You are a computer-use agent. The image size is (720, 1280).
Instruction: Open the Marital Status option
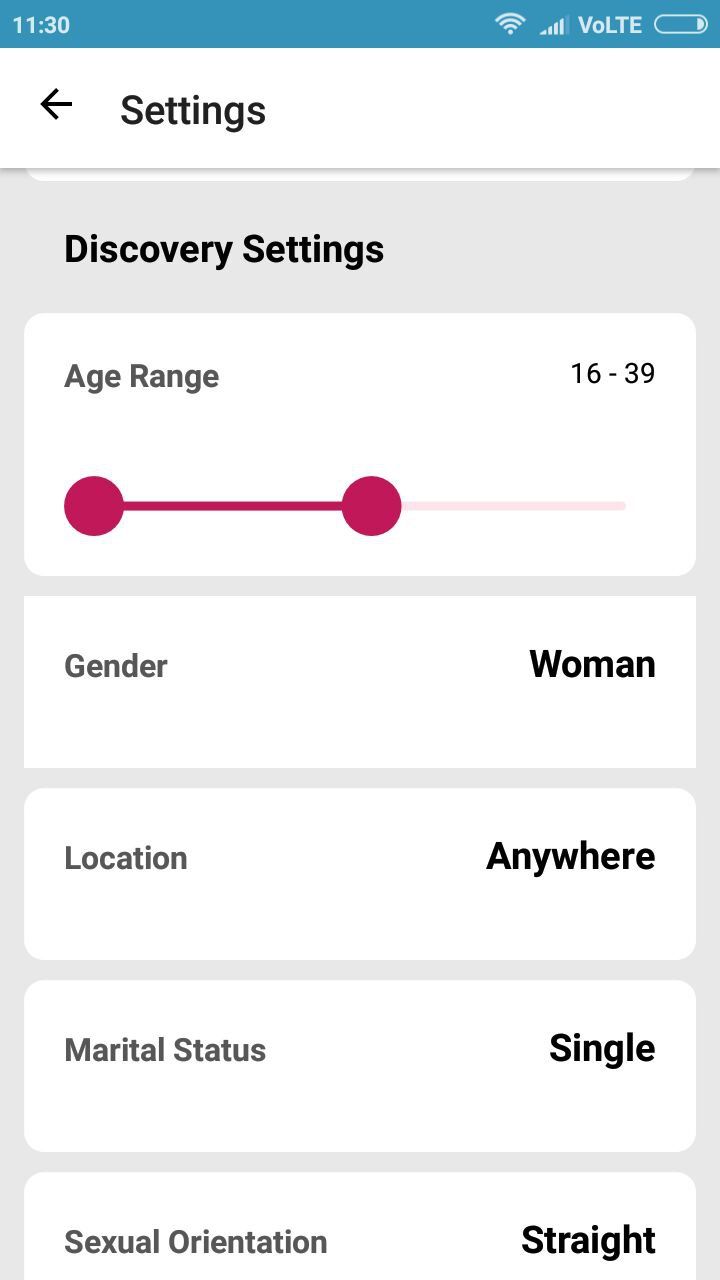[x=360, y=1064]
